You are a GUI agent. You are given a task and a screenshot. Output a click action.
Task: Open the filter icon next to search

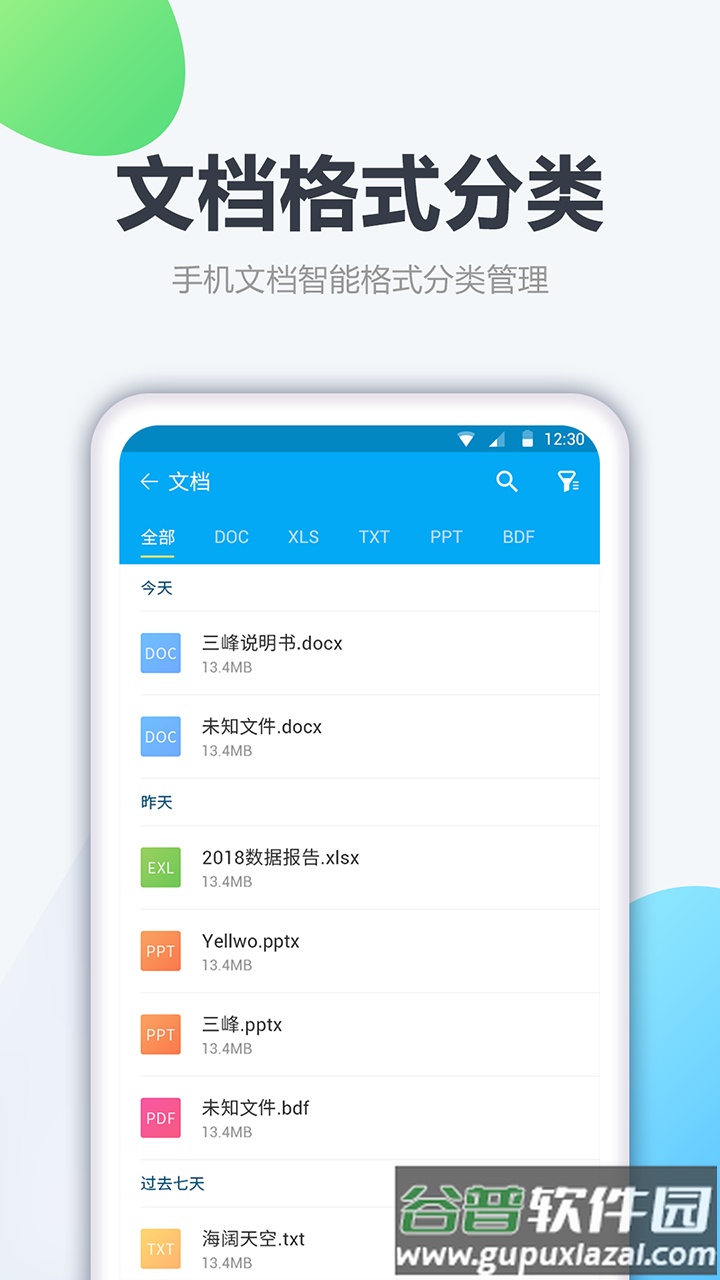coord(570,482)
